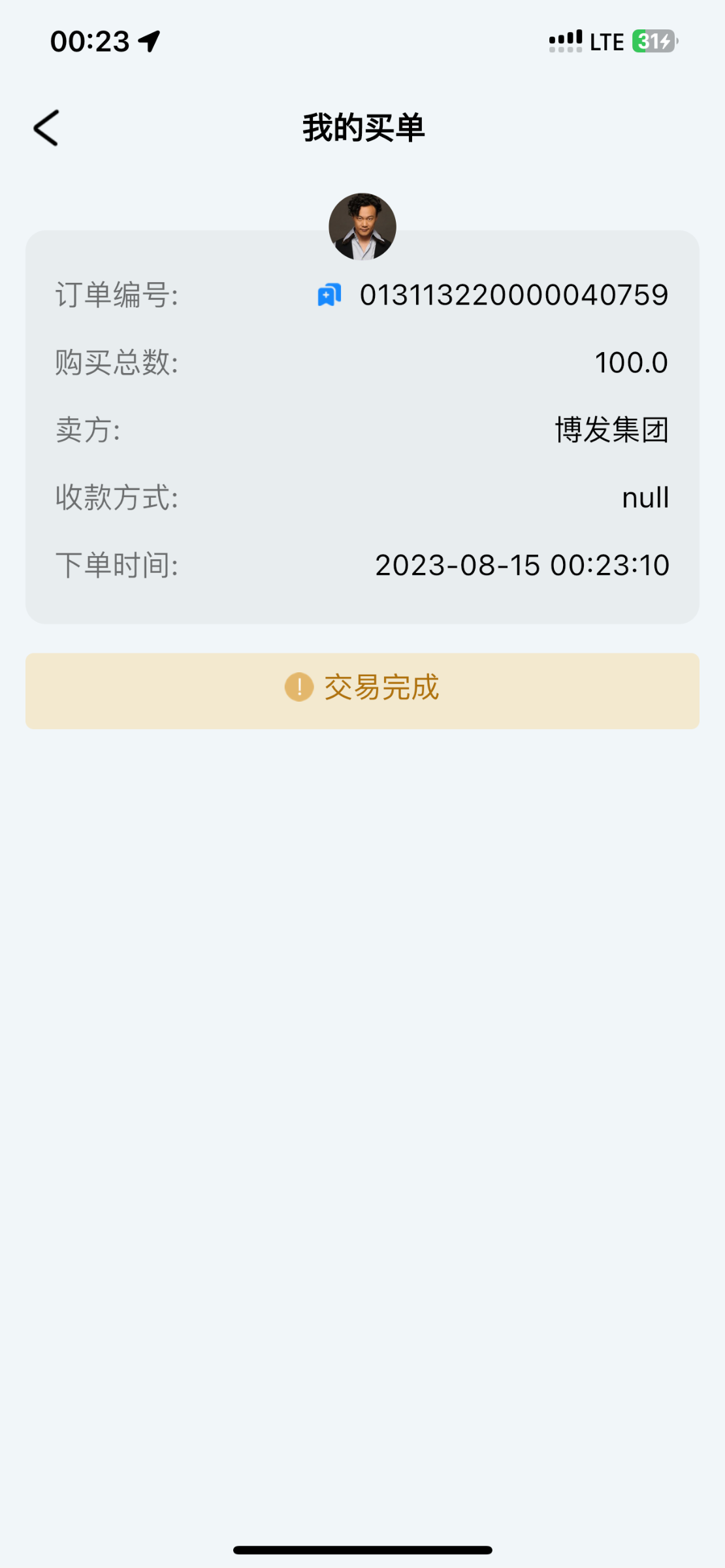Tap the clock showing 00:23

pyautogui.click(x=90, y=41)
